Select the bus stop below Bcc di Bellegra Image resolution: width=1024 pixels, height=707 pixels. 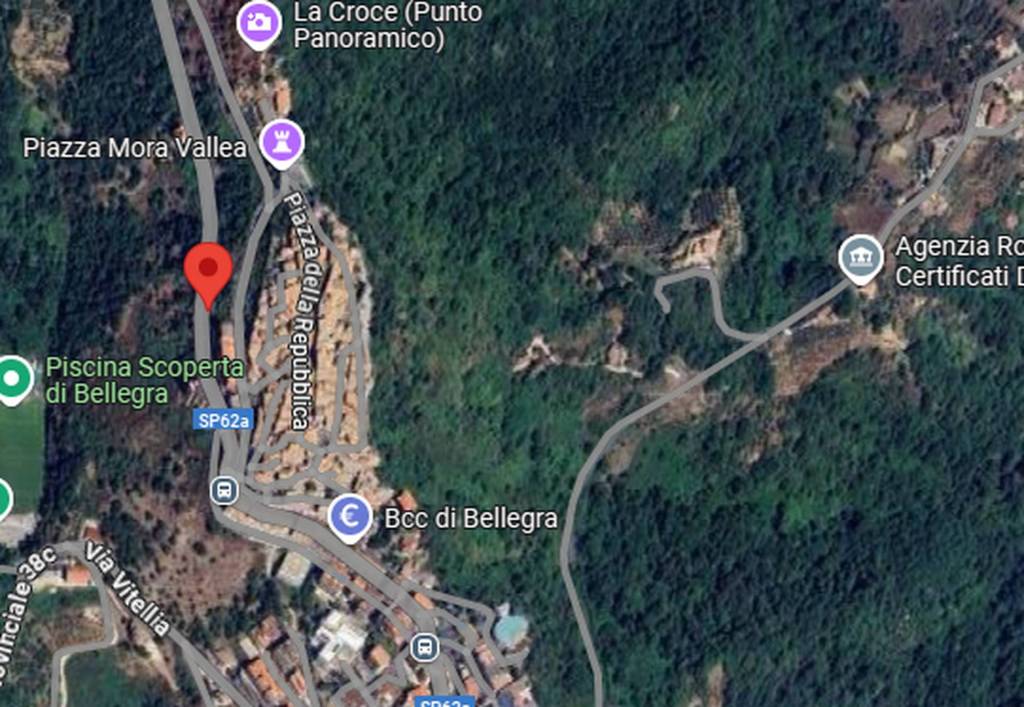click(x=425, y=647)
